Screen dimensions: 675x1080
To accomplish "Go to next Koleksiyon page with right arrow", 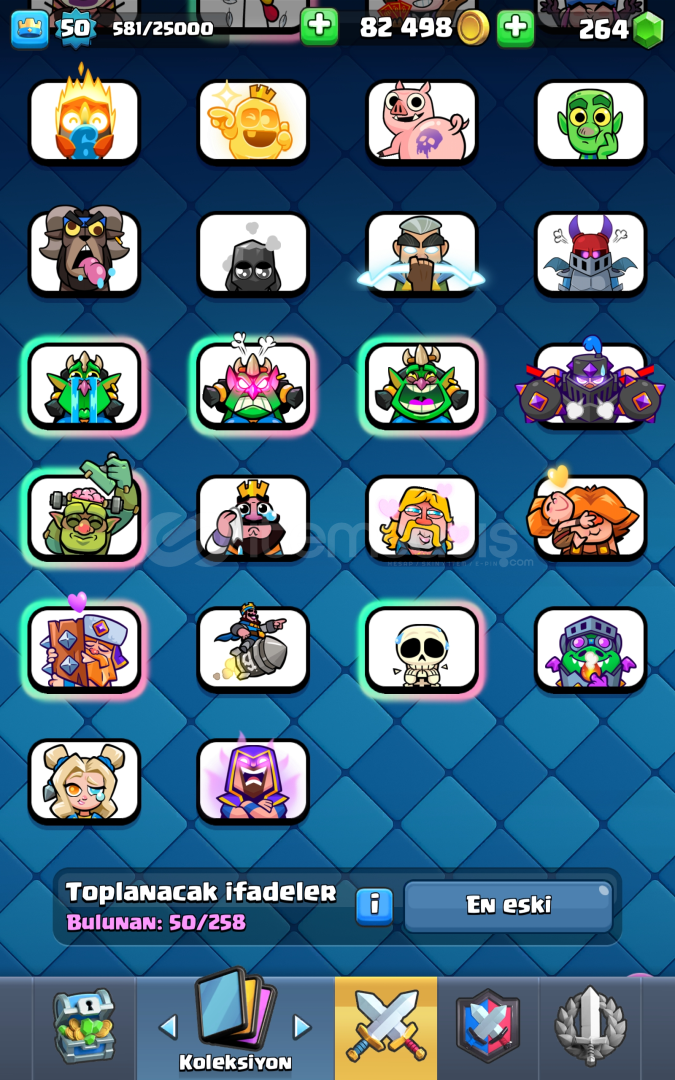I will [302, 1026].
